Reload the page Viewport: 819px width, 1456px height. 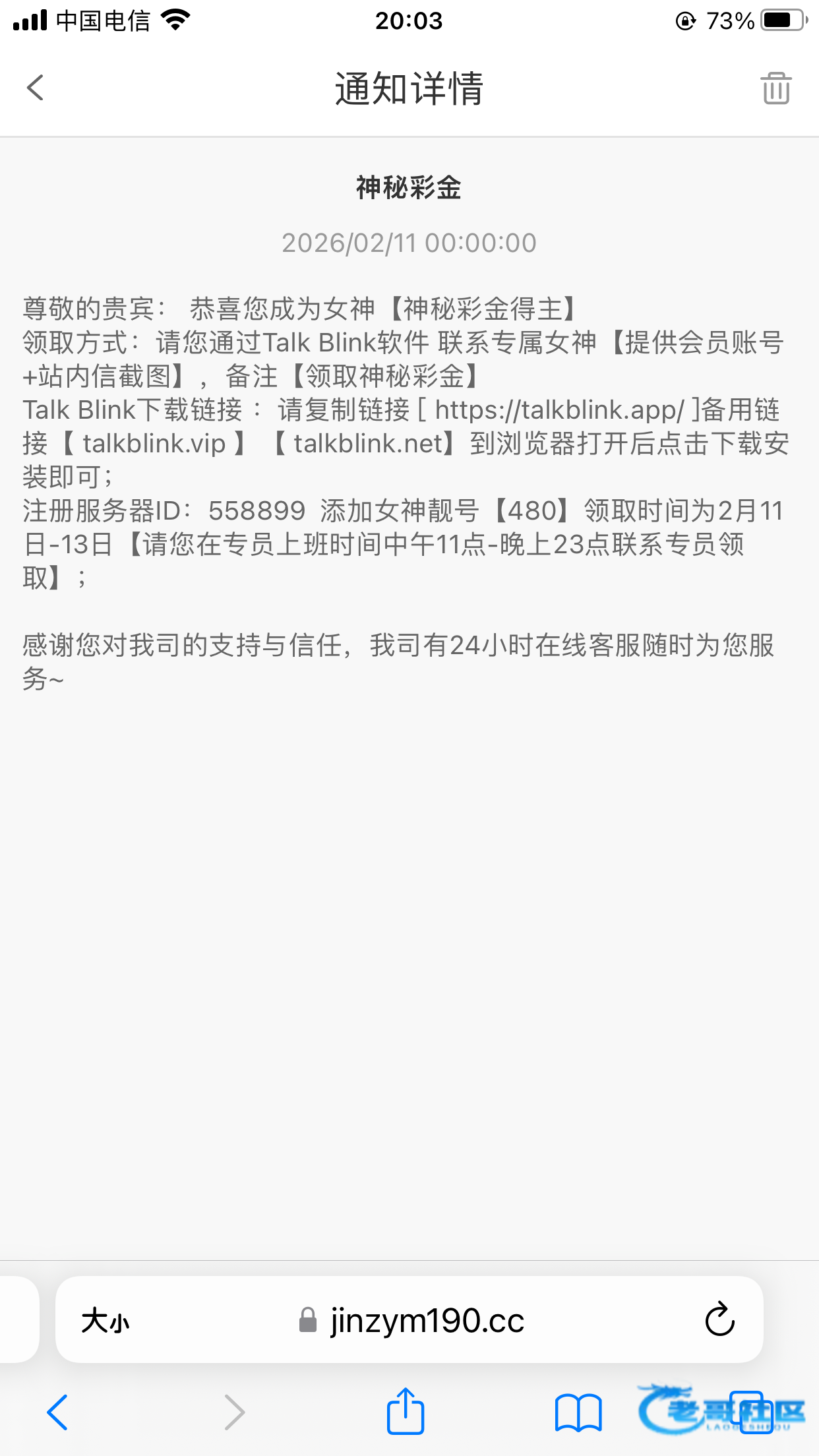pyautogui.click(x=719, y=1319)
